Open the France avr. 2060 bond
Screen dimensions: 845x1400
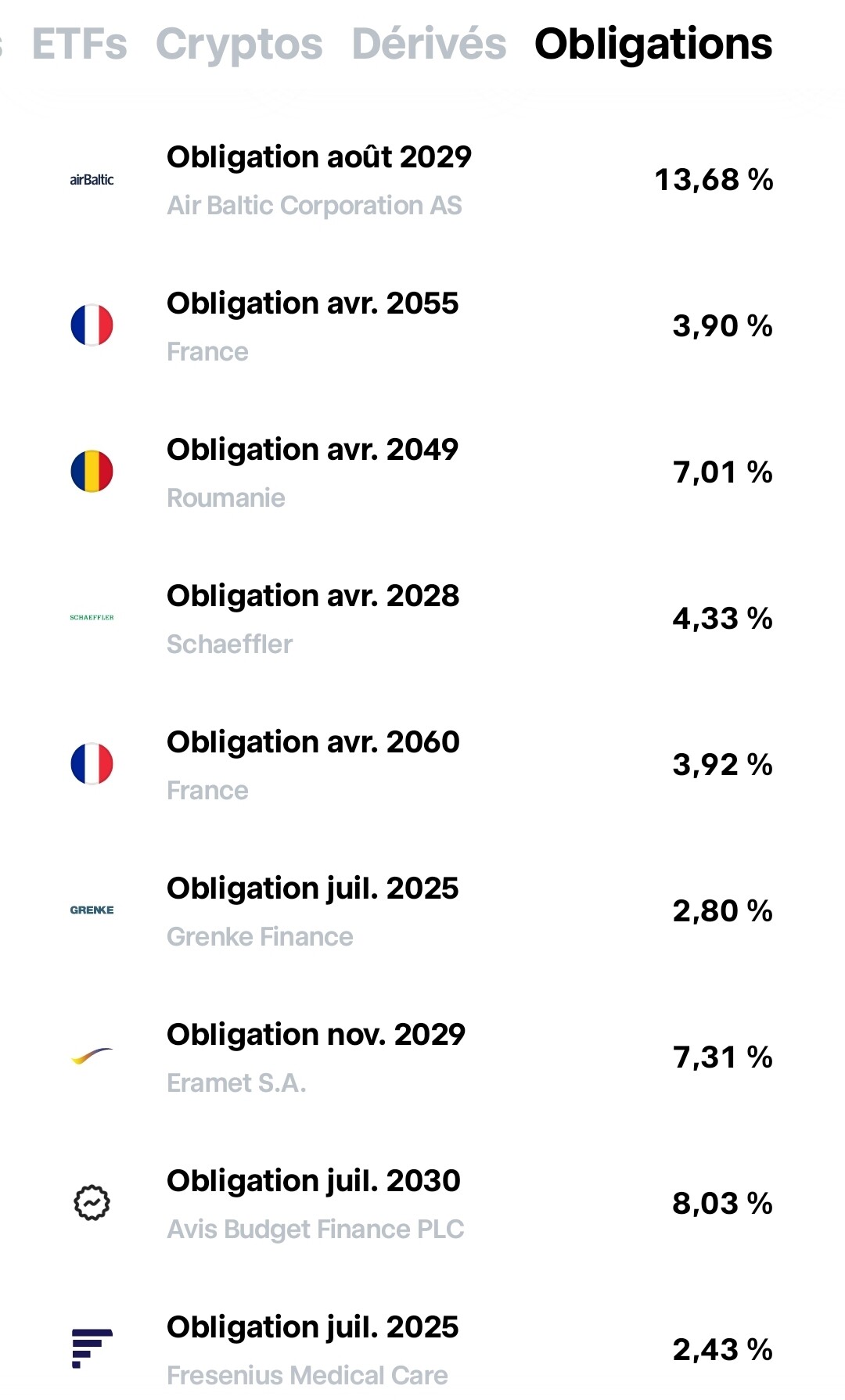(x=422, y=765)
